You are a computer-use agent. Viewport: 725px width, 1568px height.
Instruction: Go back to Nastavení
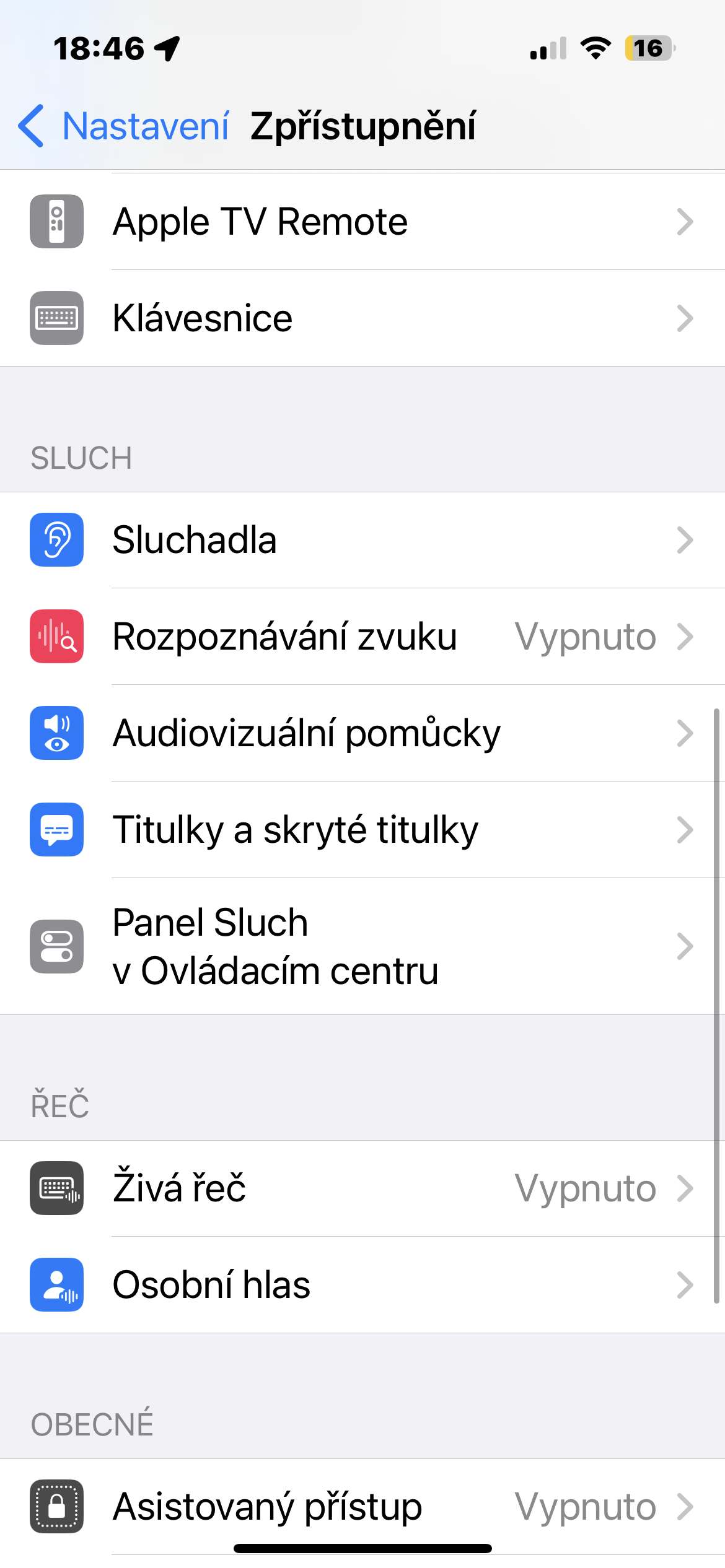[x=124, y=126]
